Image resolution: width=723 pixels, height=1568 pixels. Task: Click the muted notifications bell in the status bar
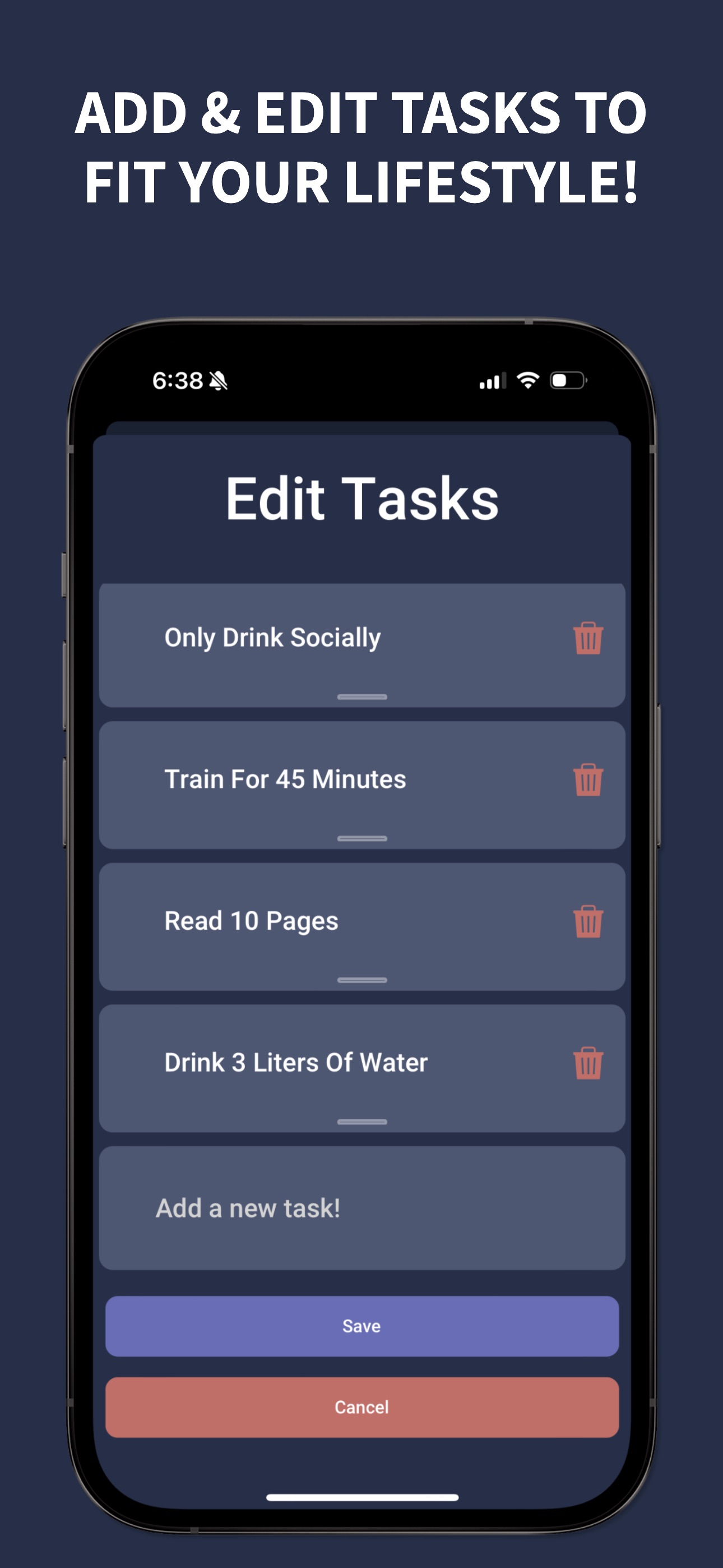(x=219, y=380)
